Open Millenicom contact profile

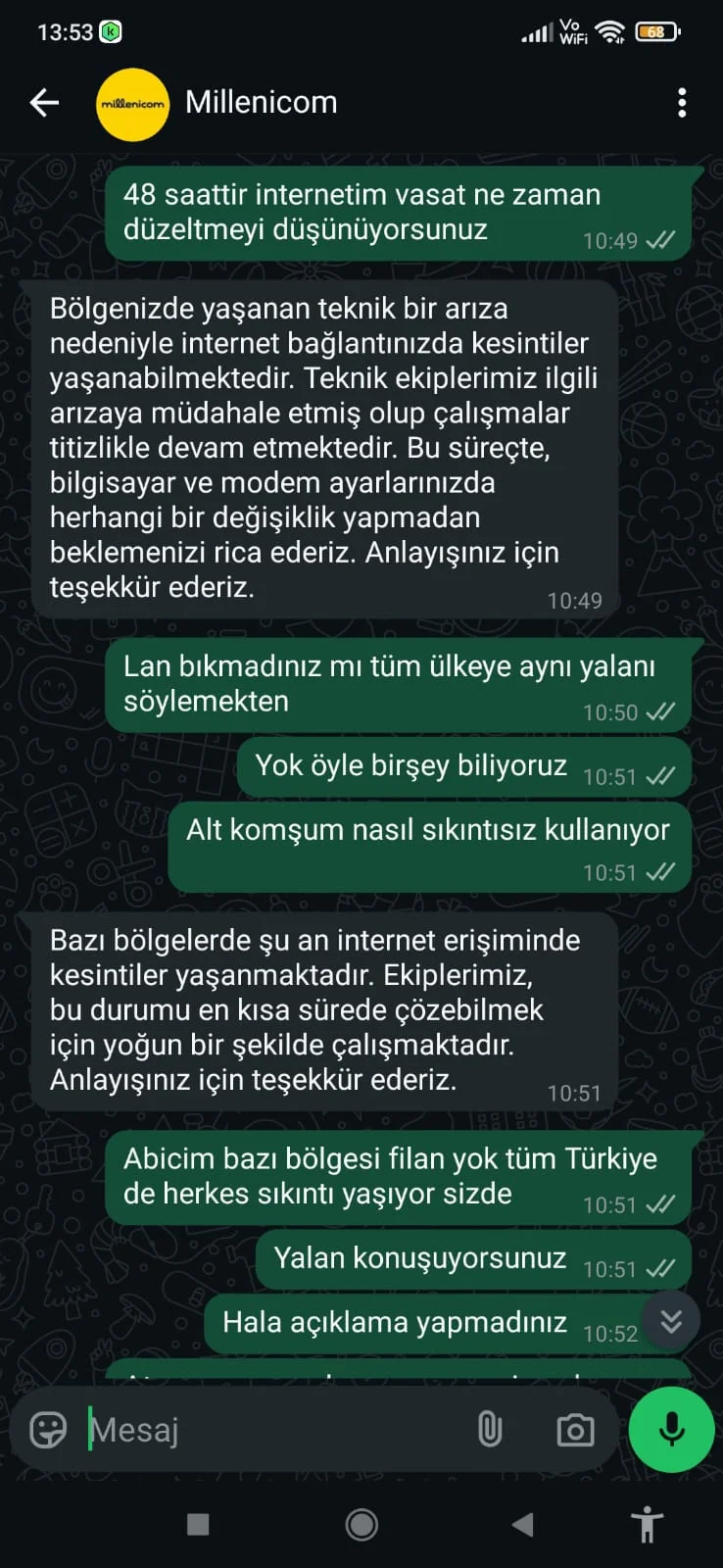click(261, 102)
